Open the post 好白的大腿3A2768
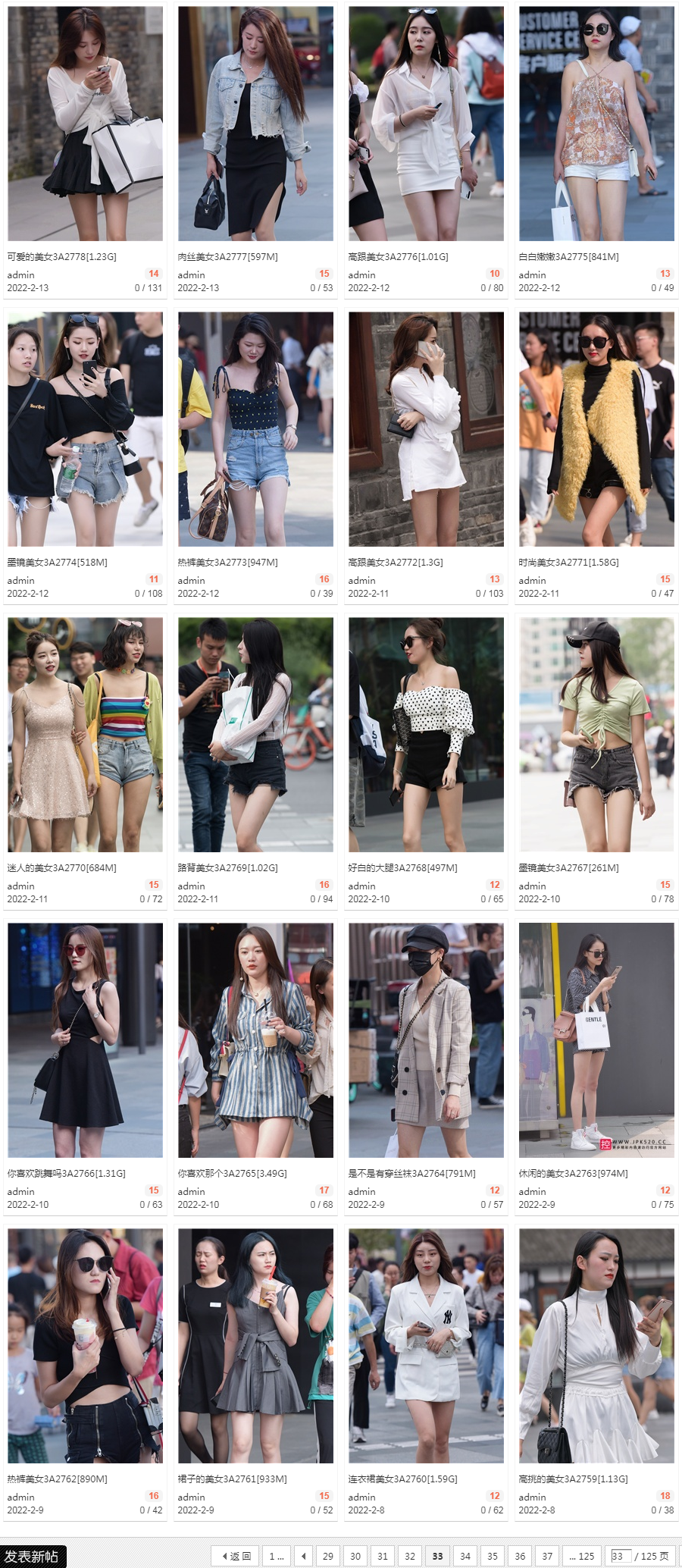This screenshot has height=1568, width=682. (x=402, y=868)
